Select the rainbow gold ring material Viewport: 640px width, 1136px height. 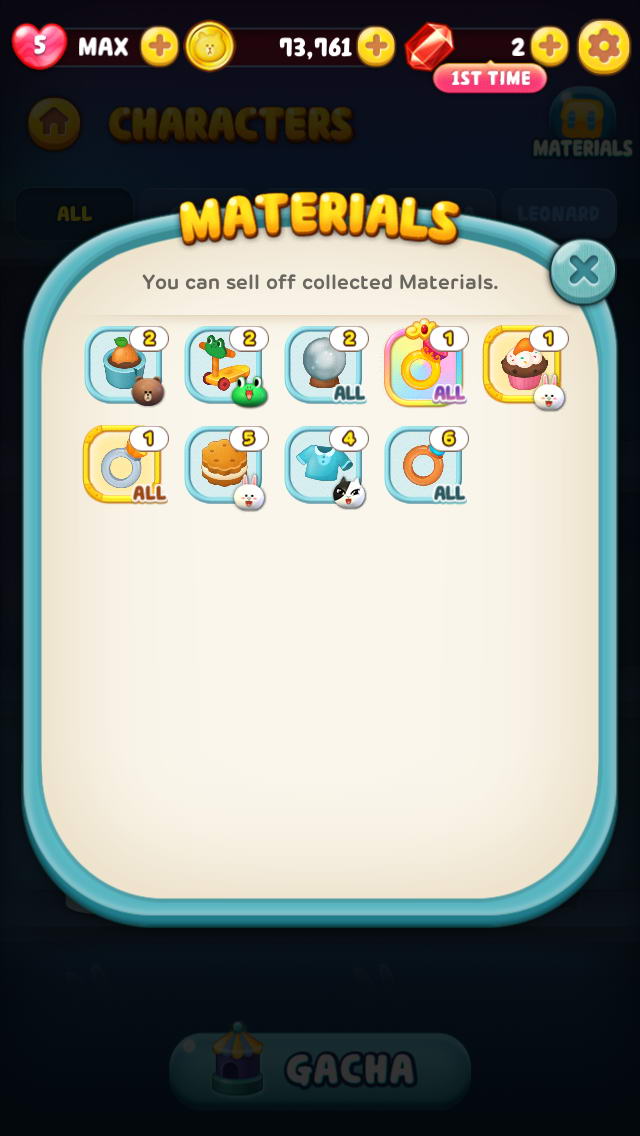(x=425, y=365)
